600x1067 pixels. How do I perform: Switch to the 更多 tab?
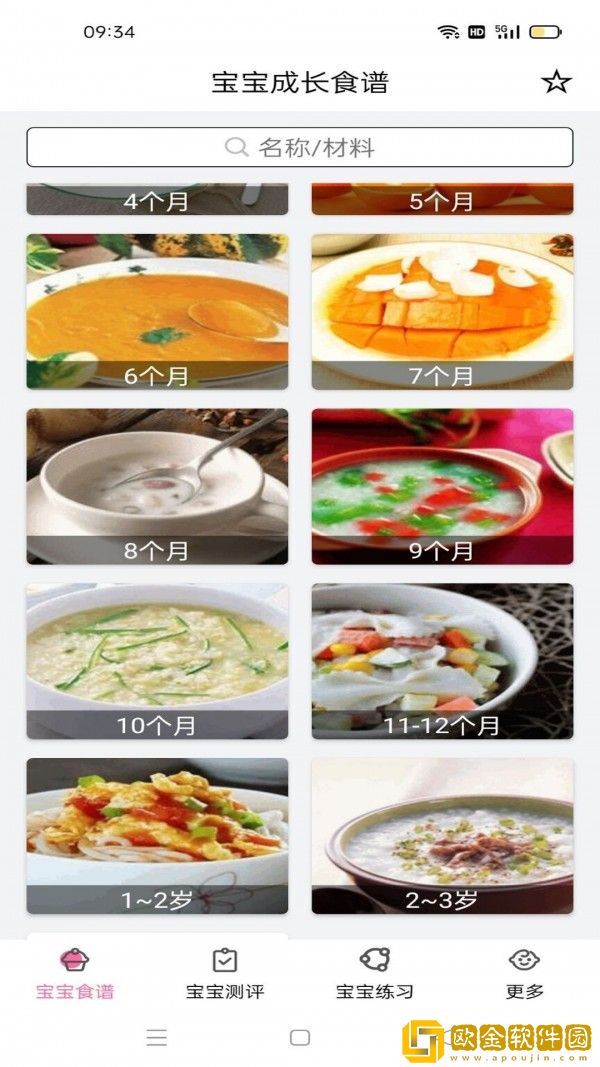[525, 973]
